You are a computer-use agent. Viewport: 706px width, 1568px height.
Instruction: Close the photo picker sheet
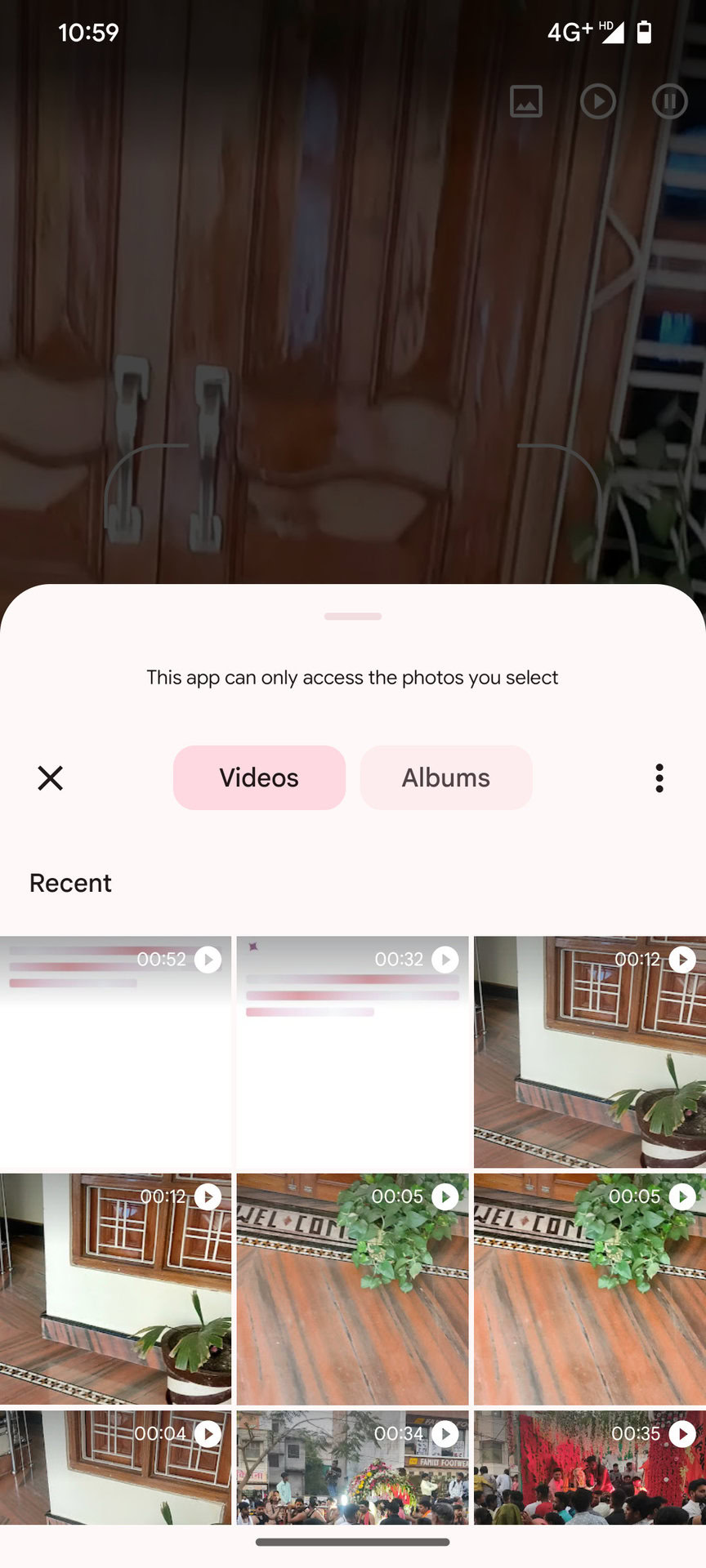[x=50, y=777]
